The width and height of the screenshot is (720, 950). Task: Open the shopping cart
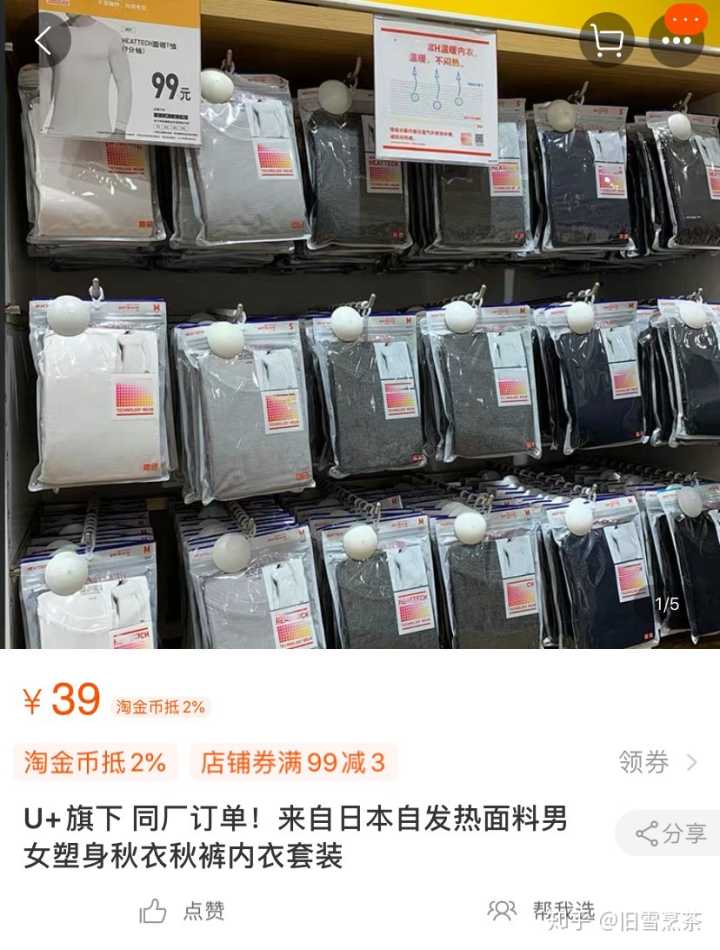pyautogui.click(x=606, y=40)
